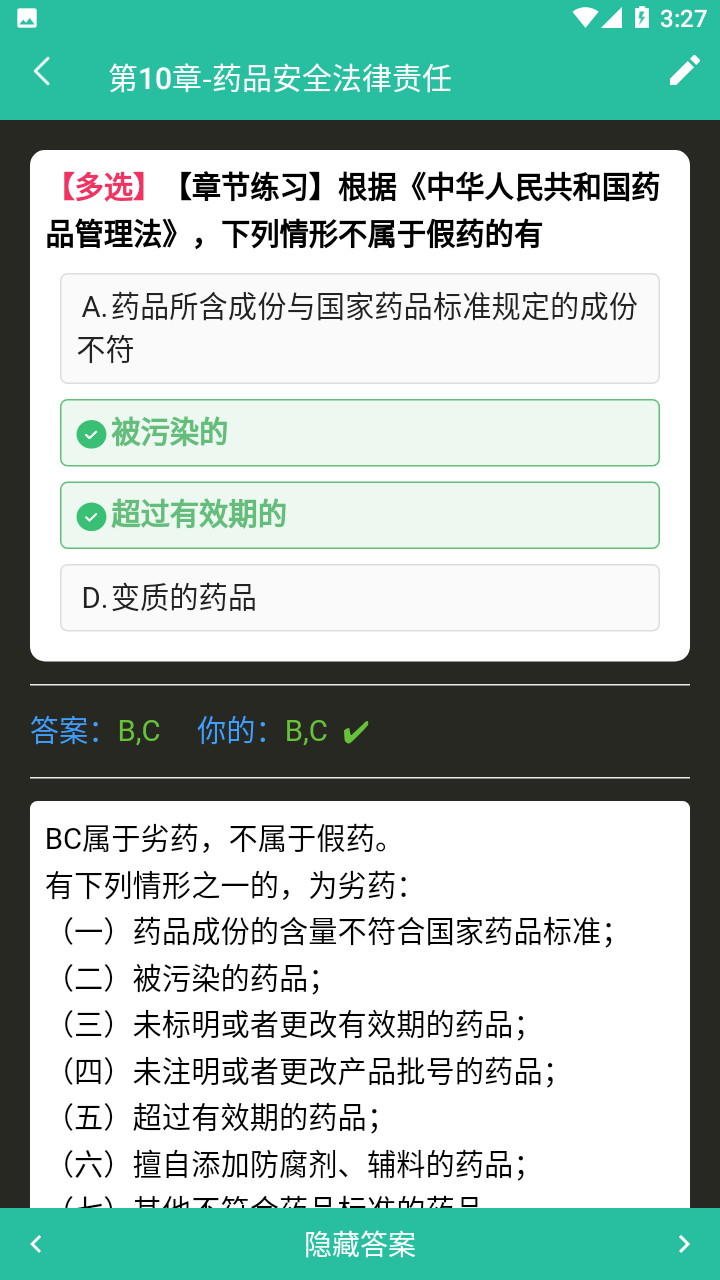
Task: Open the pencil edit icon
Action: (685, 71)
